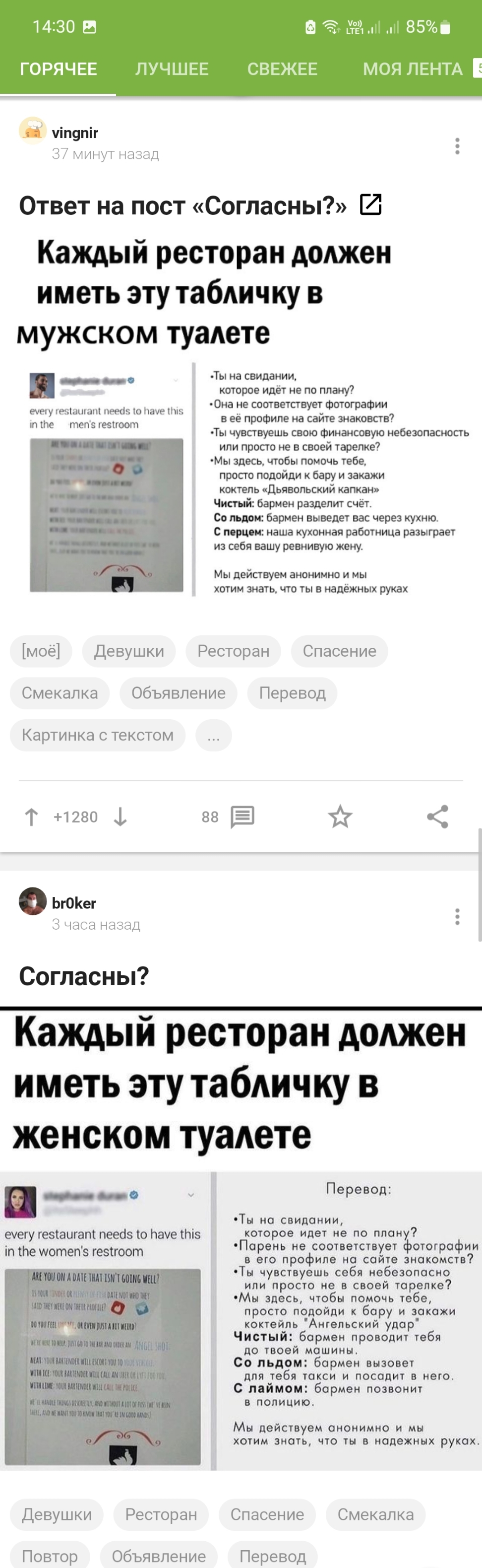Open overflow menu on br0ker's post
This screenshot has height=1568, width=482.
point(457,917)
